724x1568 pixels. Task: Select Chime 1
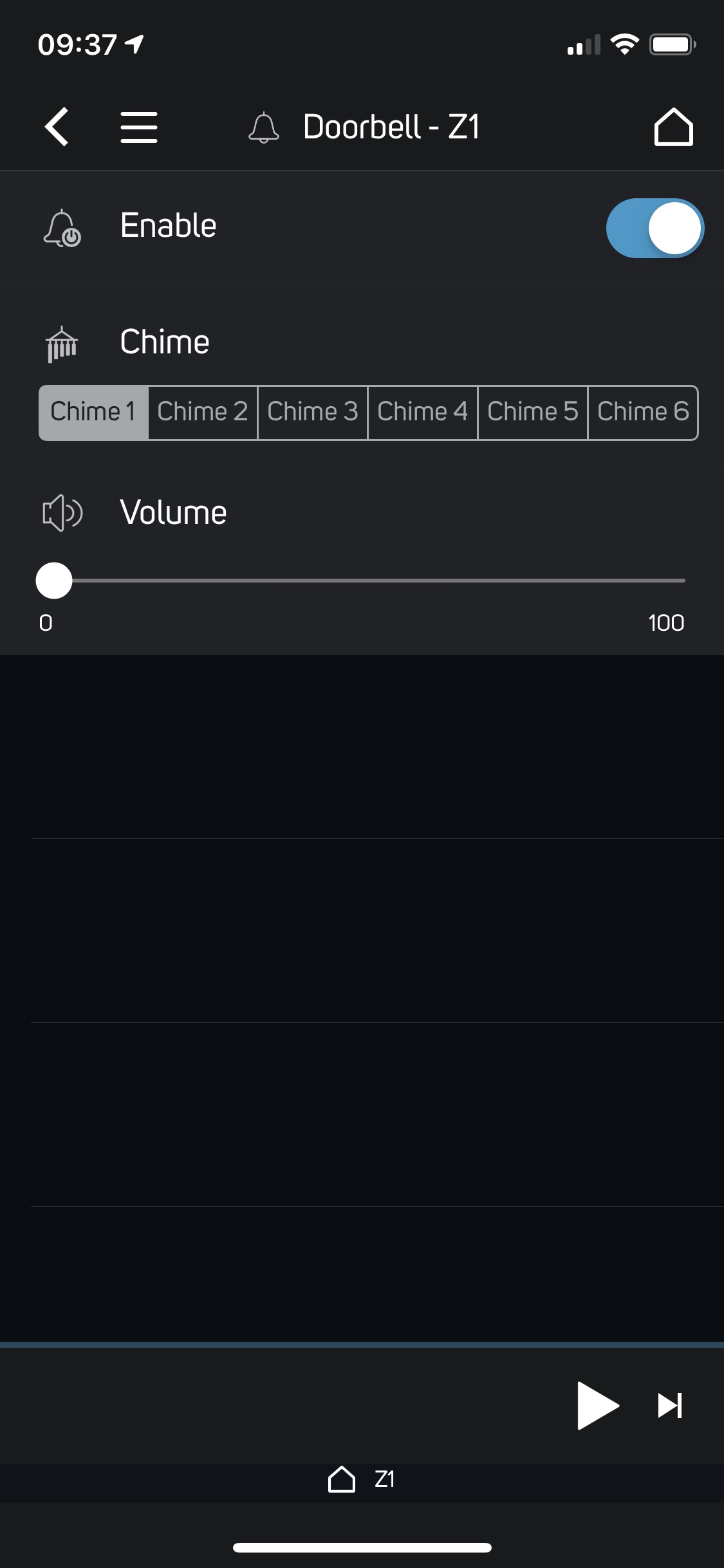(x=93, y=413)
